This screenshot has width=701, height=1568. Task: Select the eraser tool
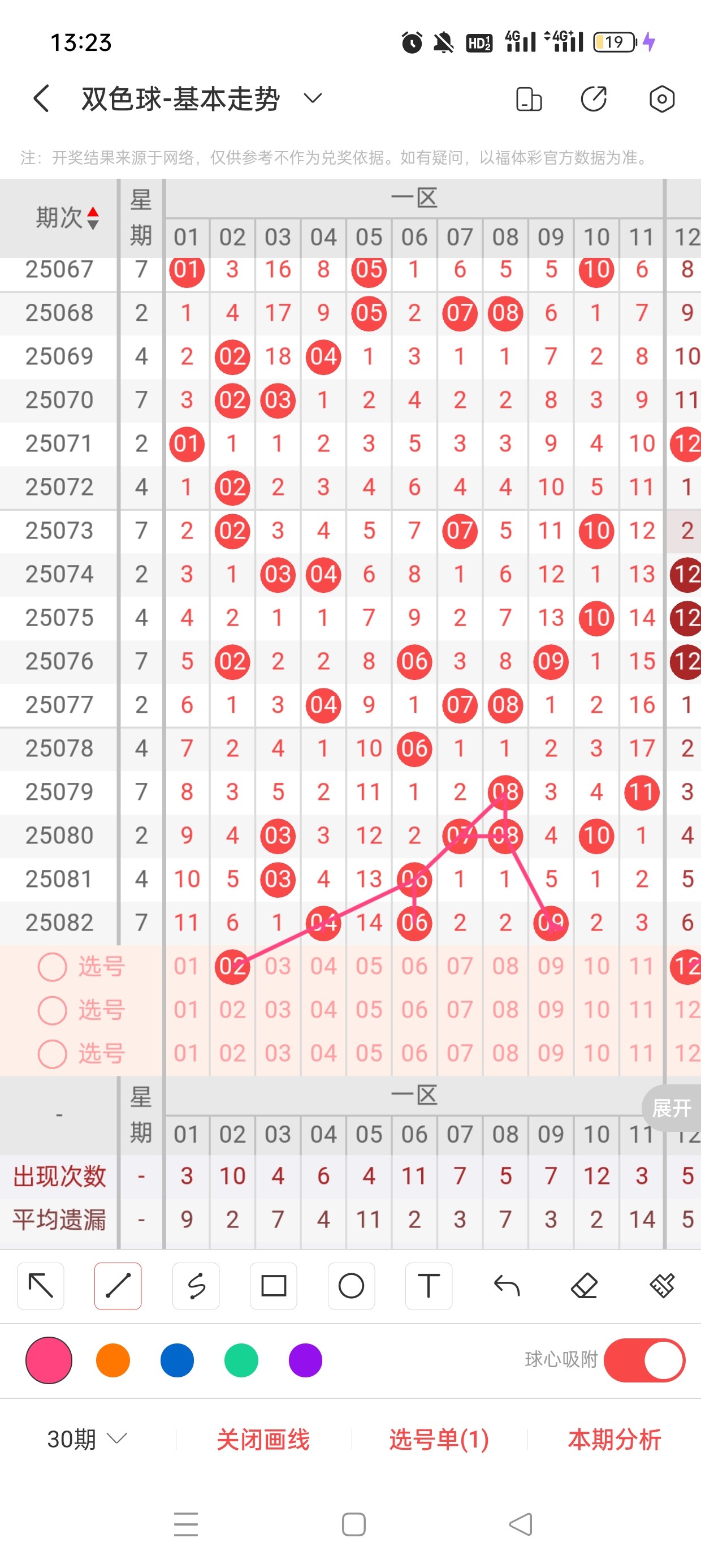click(584, 1286)
